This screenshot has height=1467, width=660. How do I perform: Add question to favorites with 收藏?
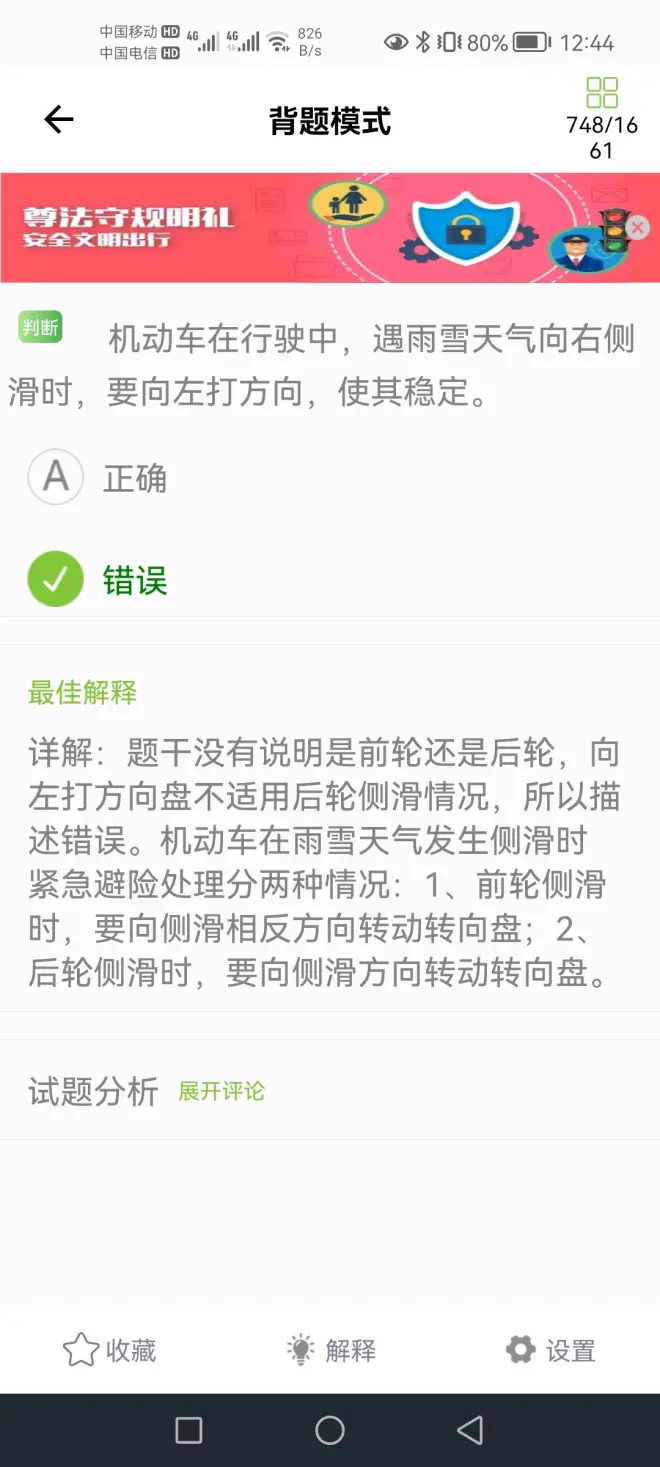[x=110, y=1351]
